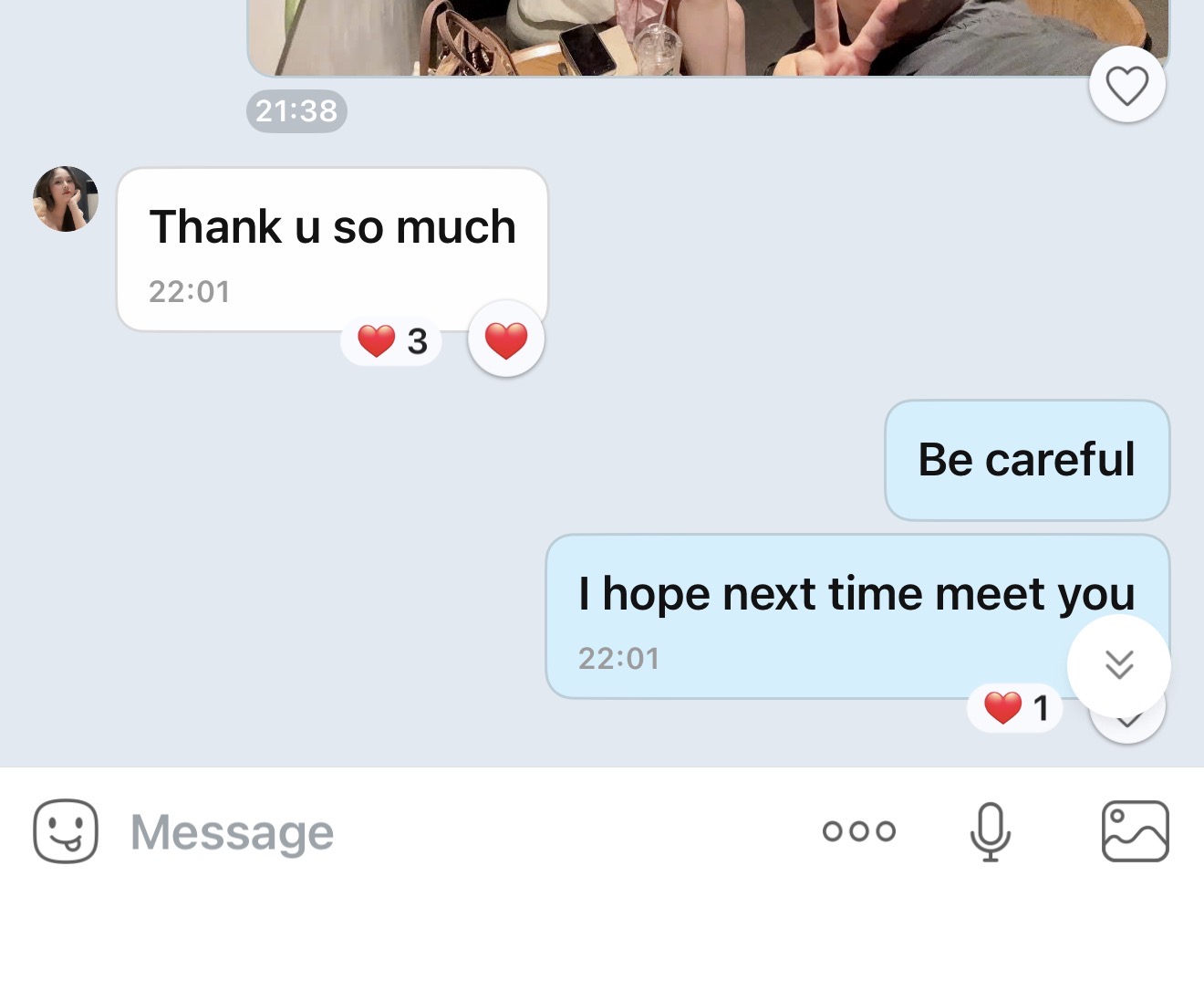Open the sticker and emoji picker
This screenshot has height=991, width=1204.
pyautogui.click(x=66, y=831)
